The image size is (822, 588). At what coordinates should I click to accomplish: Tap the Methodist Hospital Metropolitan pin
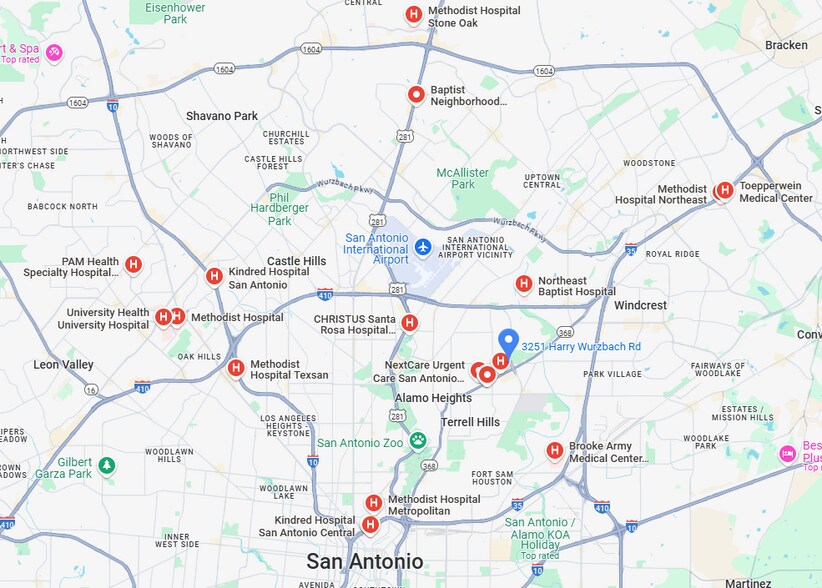[x=373, y=503]
